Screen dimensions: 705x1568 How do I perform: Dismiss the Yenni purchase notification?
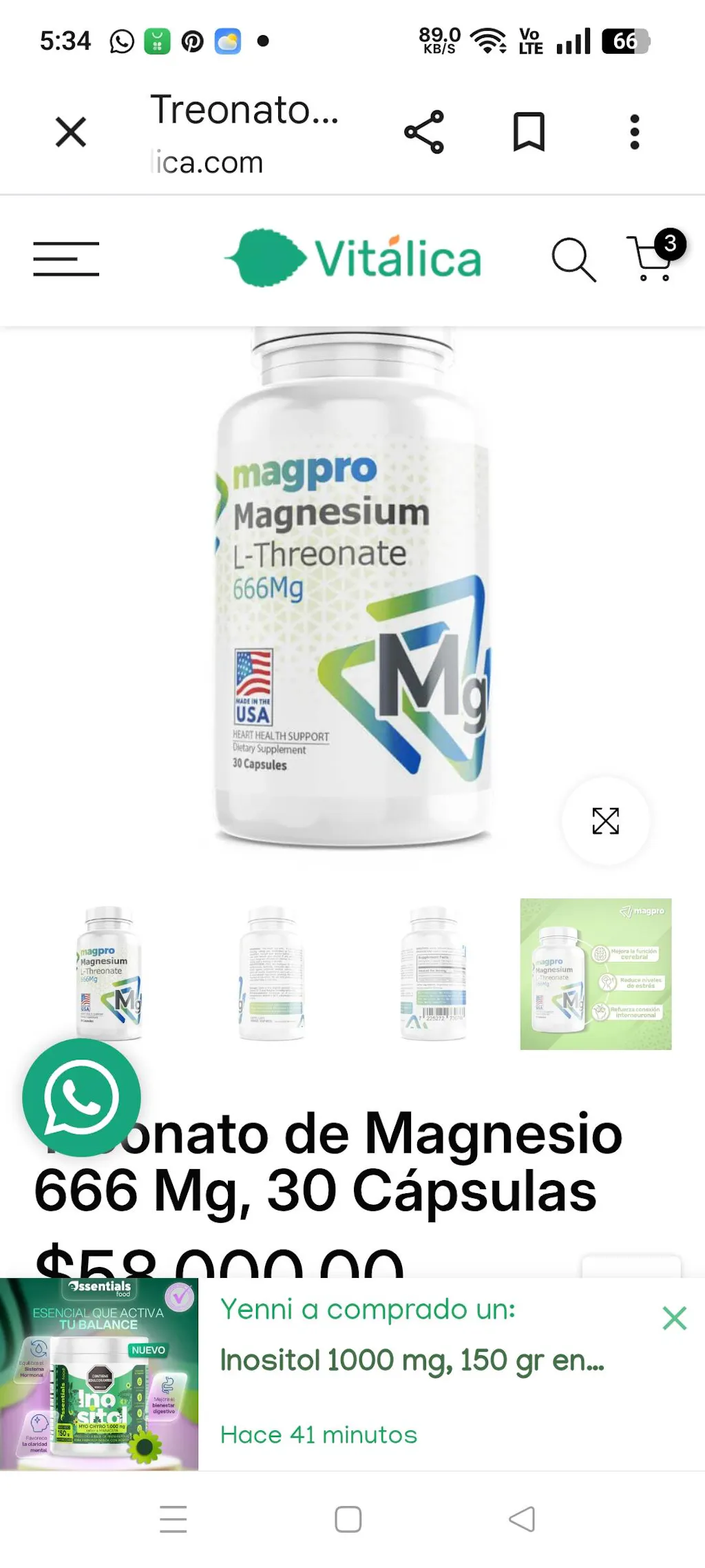click(x=674, y=1318)
